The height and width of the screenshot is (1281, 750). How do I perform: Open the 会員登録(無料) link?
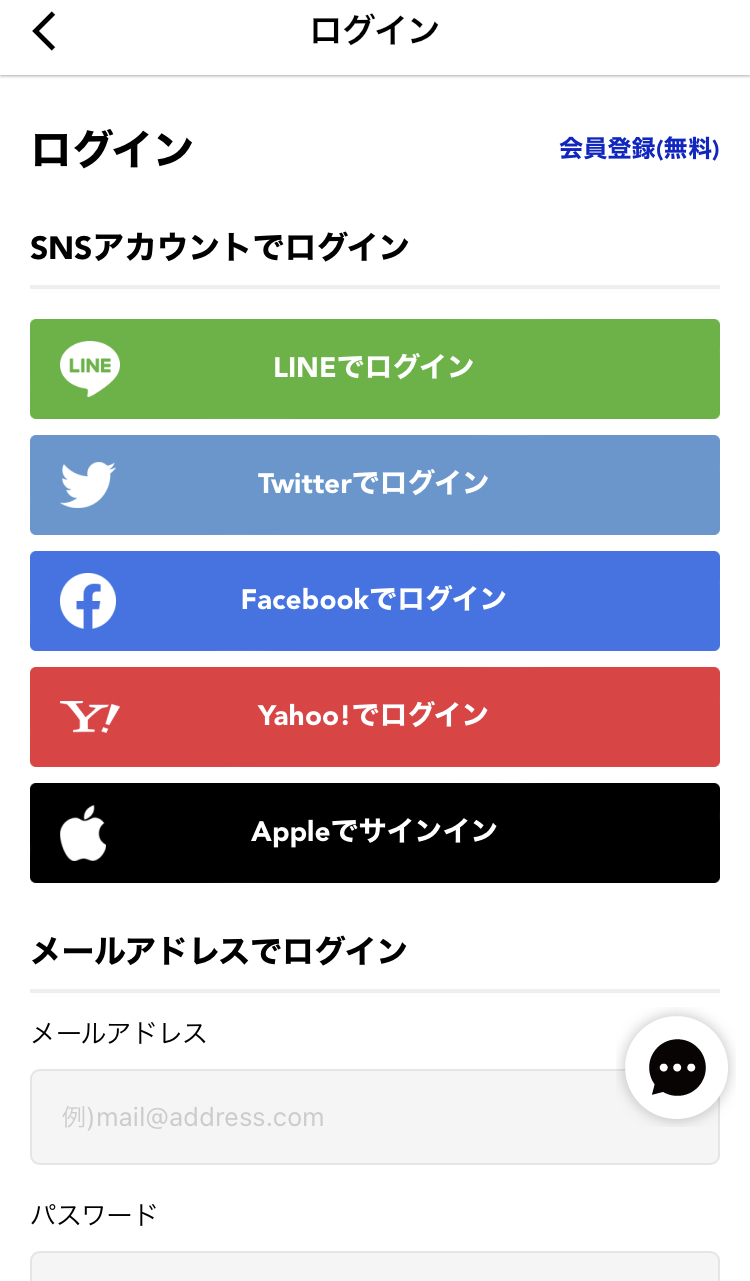coord(639,149)
